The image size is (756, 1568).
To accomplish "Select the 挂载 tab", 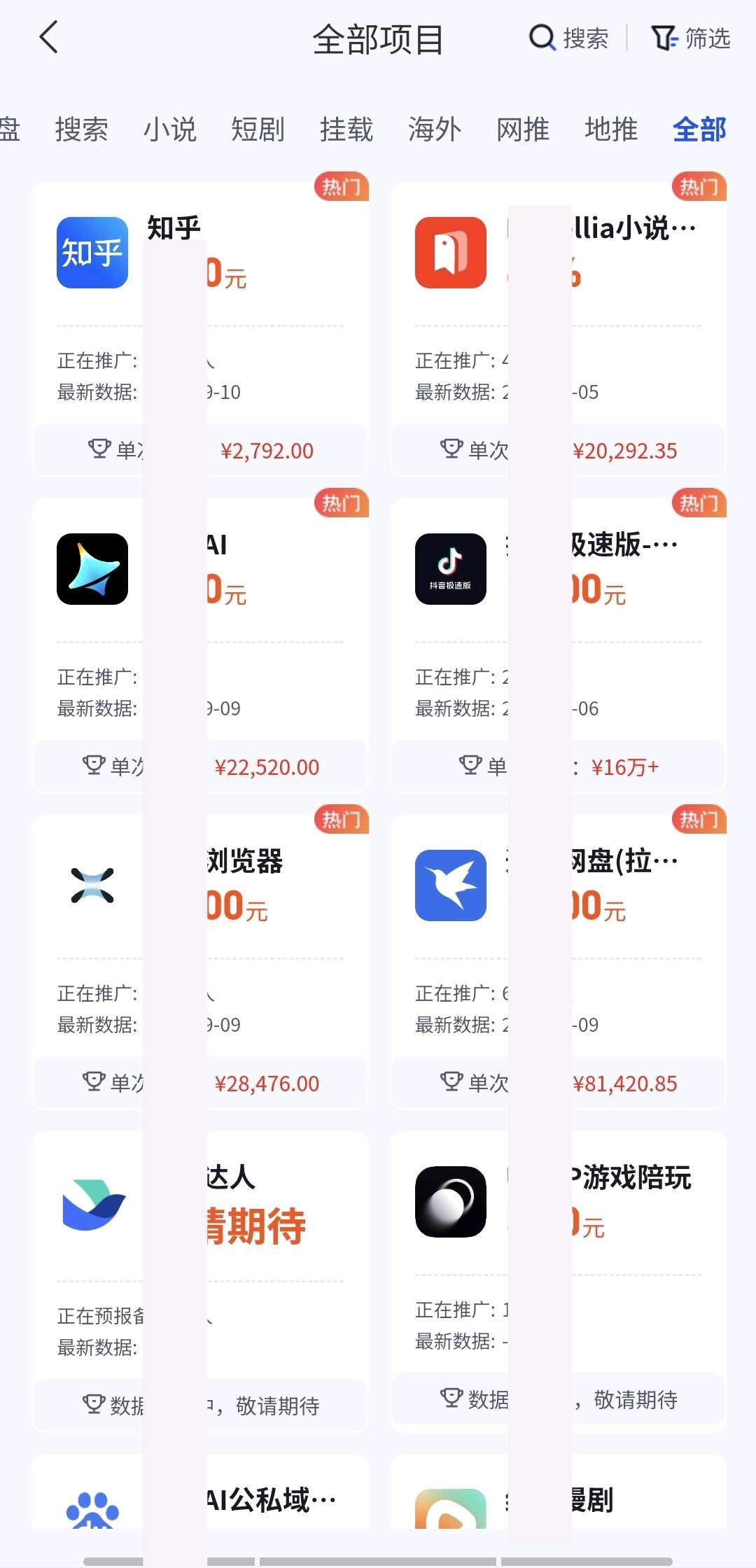I will pos(346,129).
